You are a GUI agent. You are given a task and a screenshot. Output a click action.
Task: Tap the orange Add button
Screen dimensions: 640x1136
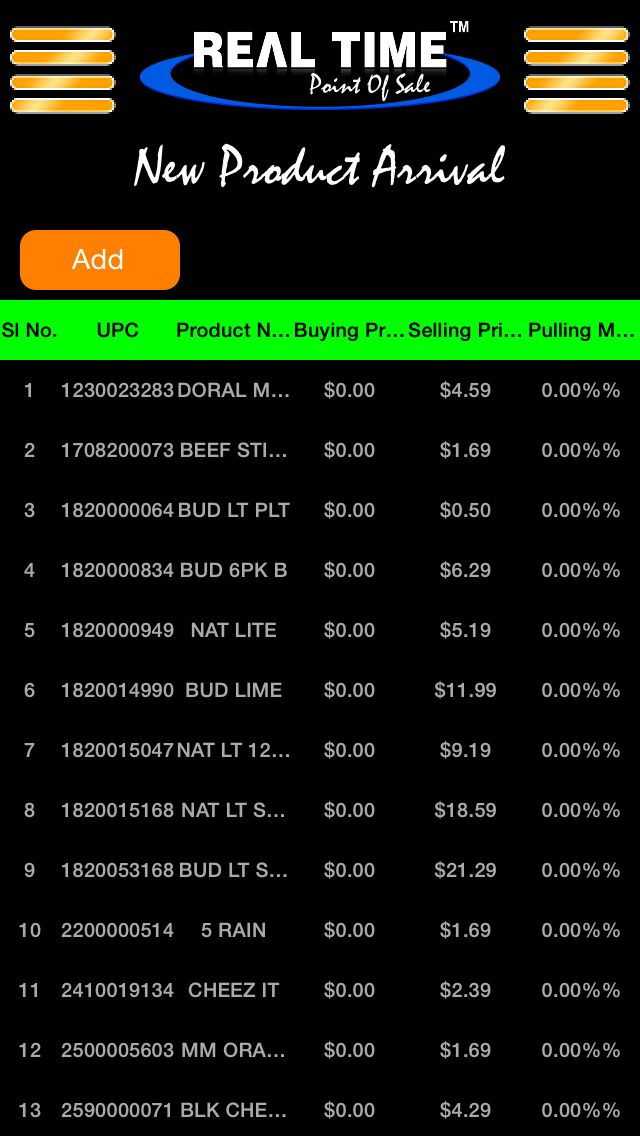coord(100,259)
